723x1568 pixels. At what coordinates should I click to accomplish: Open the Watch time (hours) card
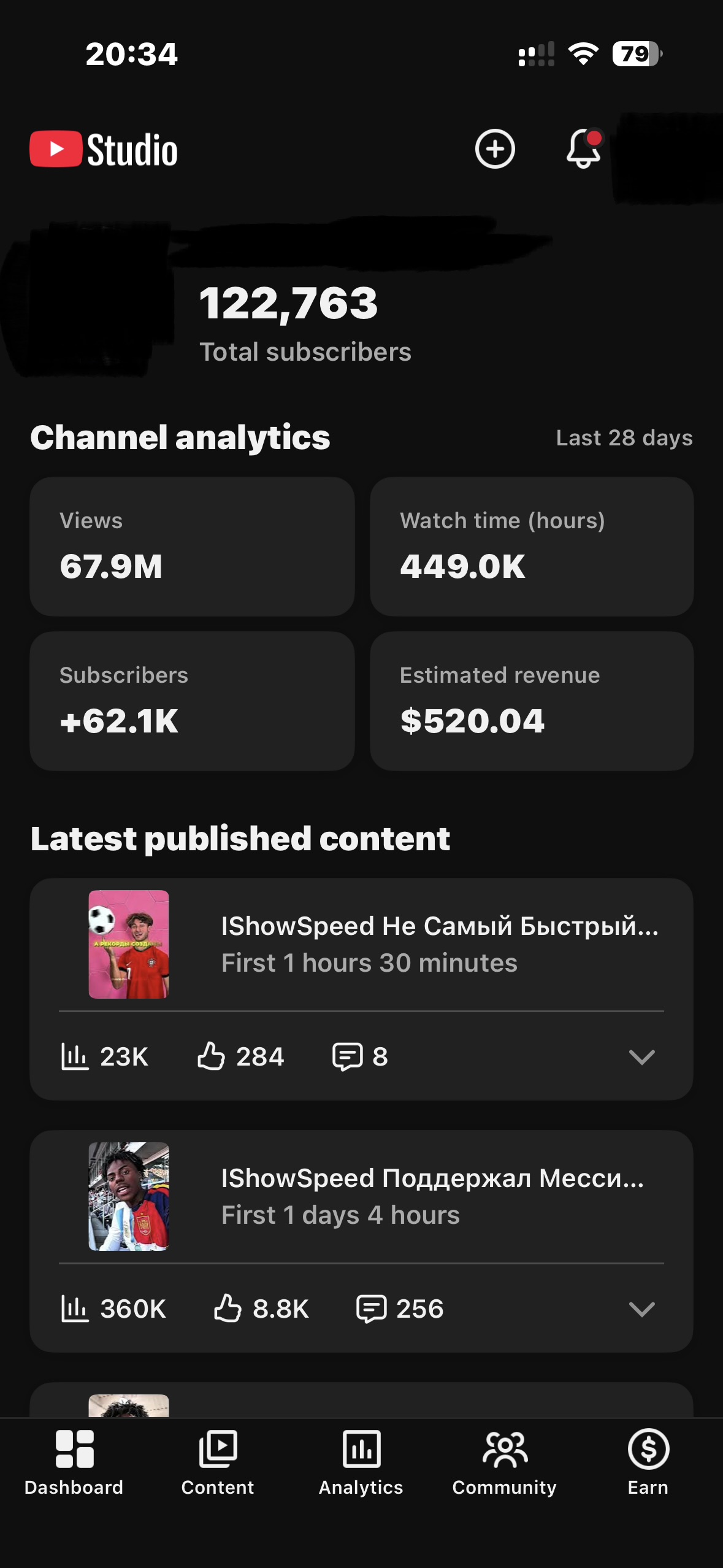532,547
